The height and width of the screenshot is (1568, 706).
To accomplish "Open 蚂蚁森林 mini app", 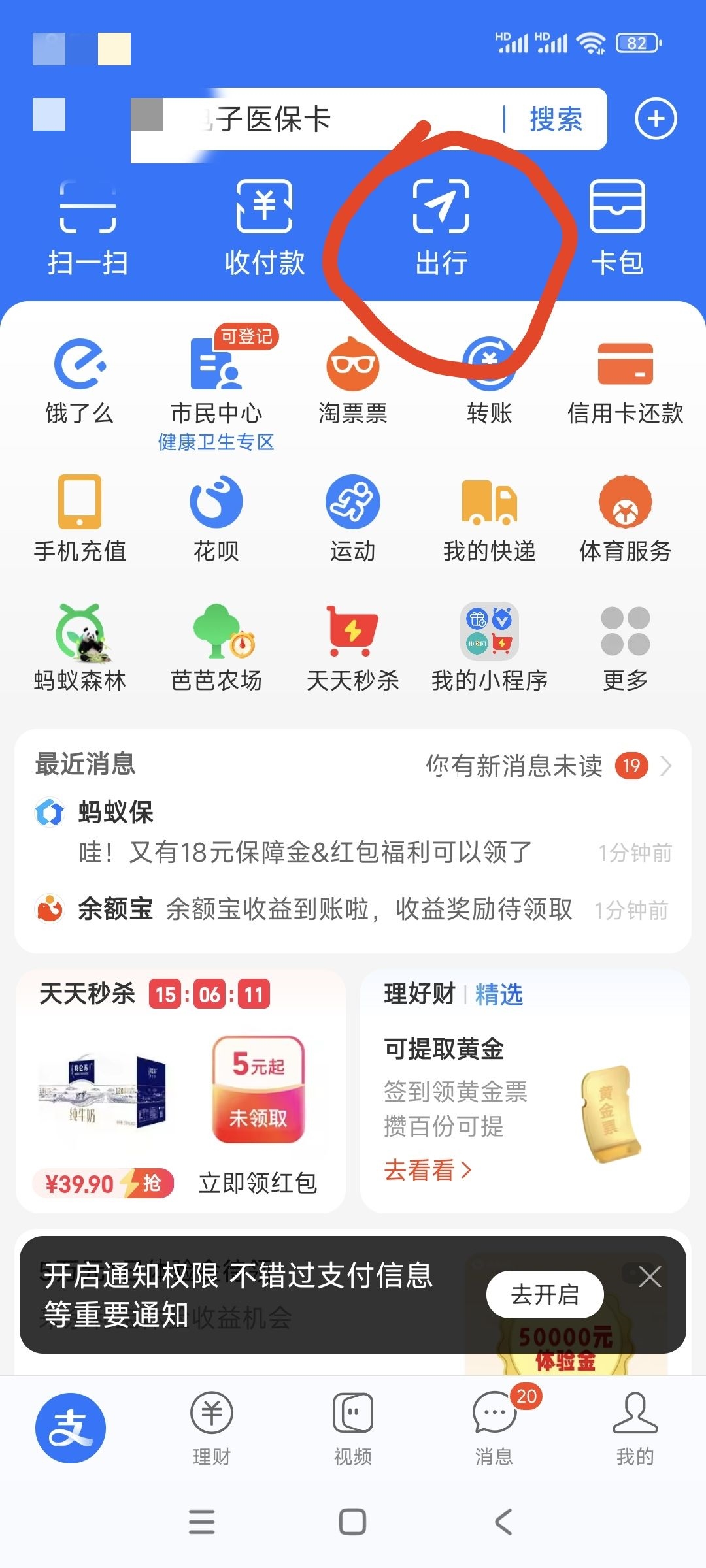I will click(80, 648).
